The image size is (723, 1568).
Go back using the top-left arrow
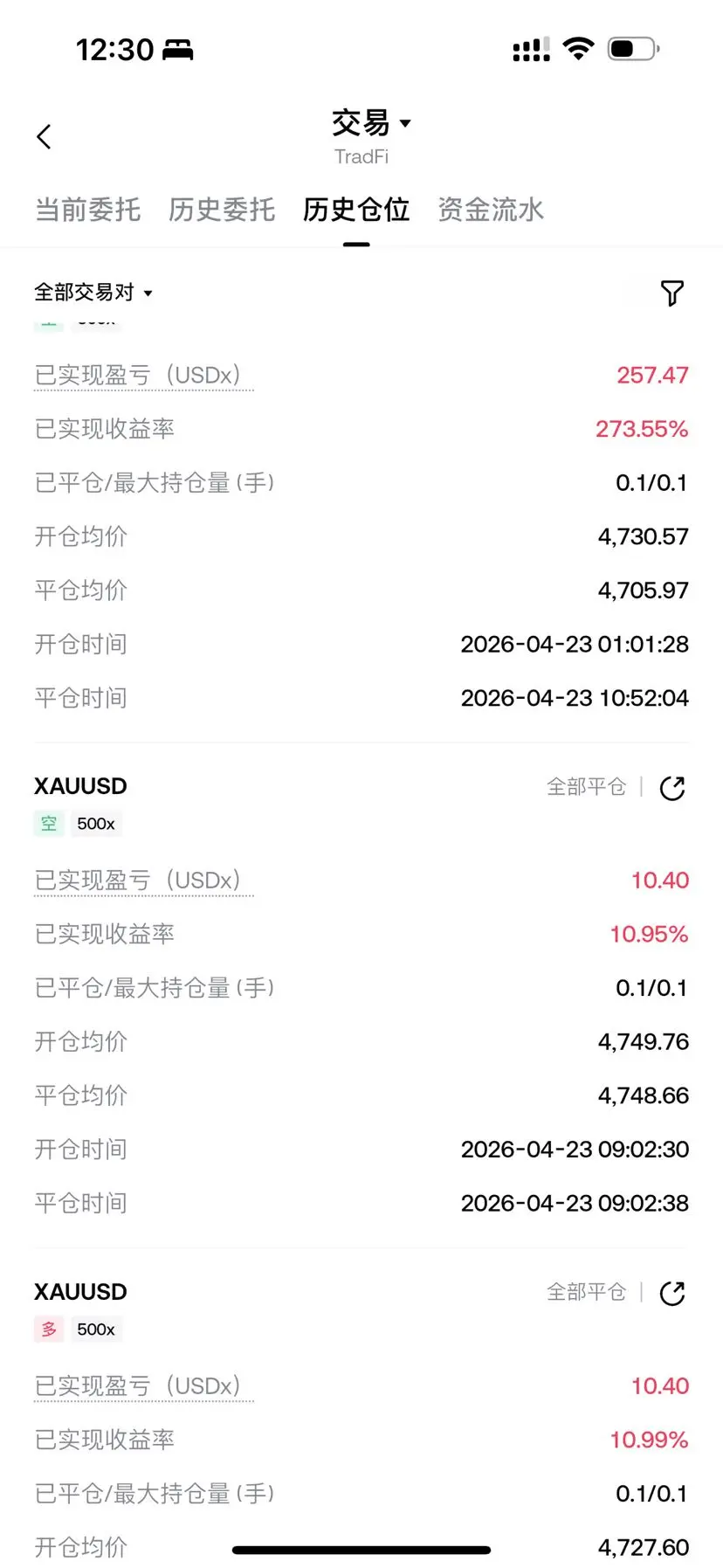point(45,136)
